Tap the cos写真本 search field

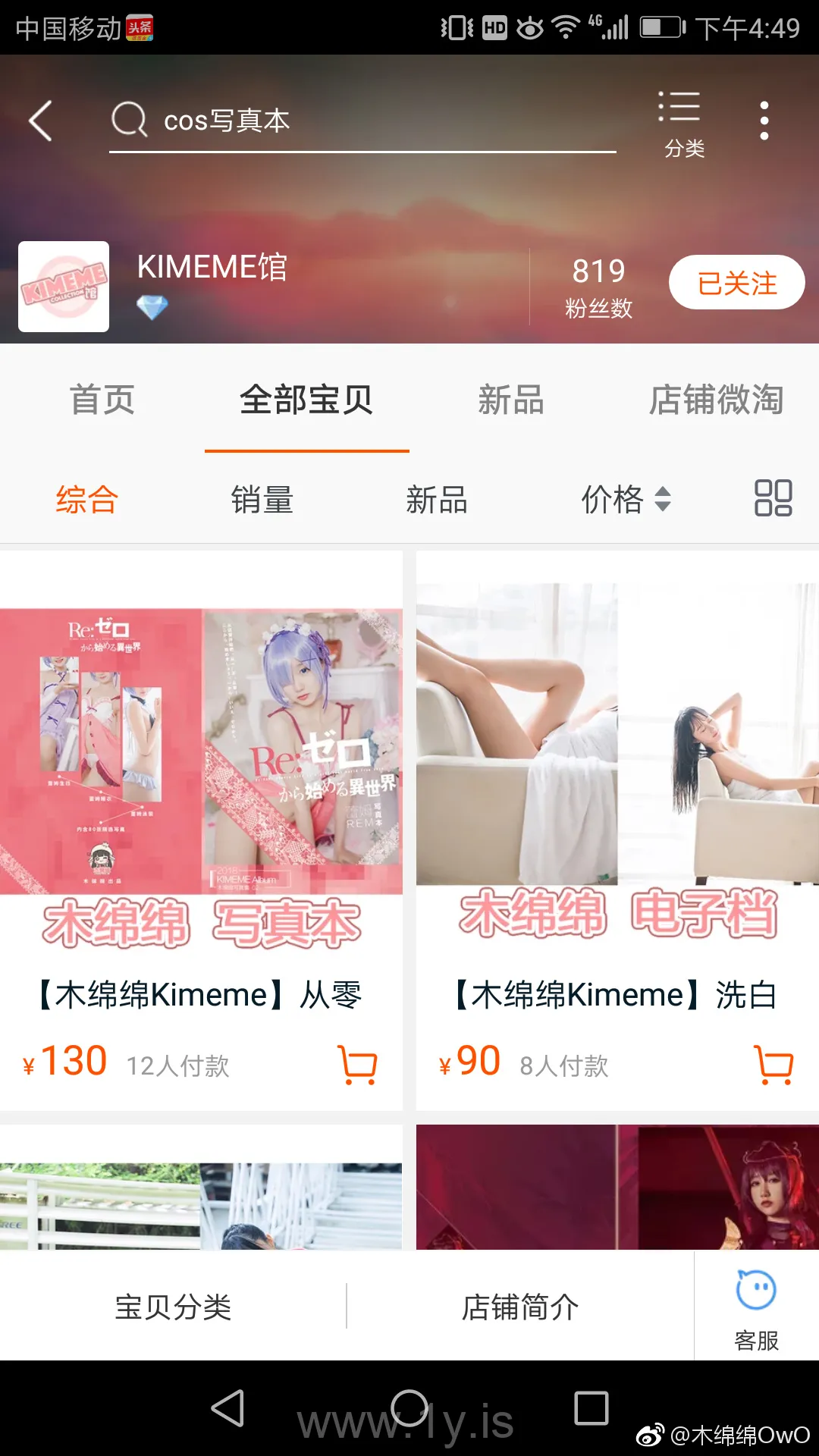[x=362, y=121]
